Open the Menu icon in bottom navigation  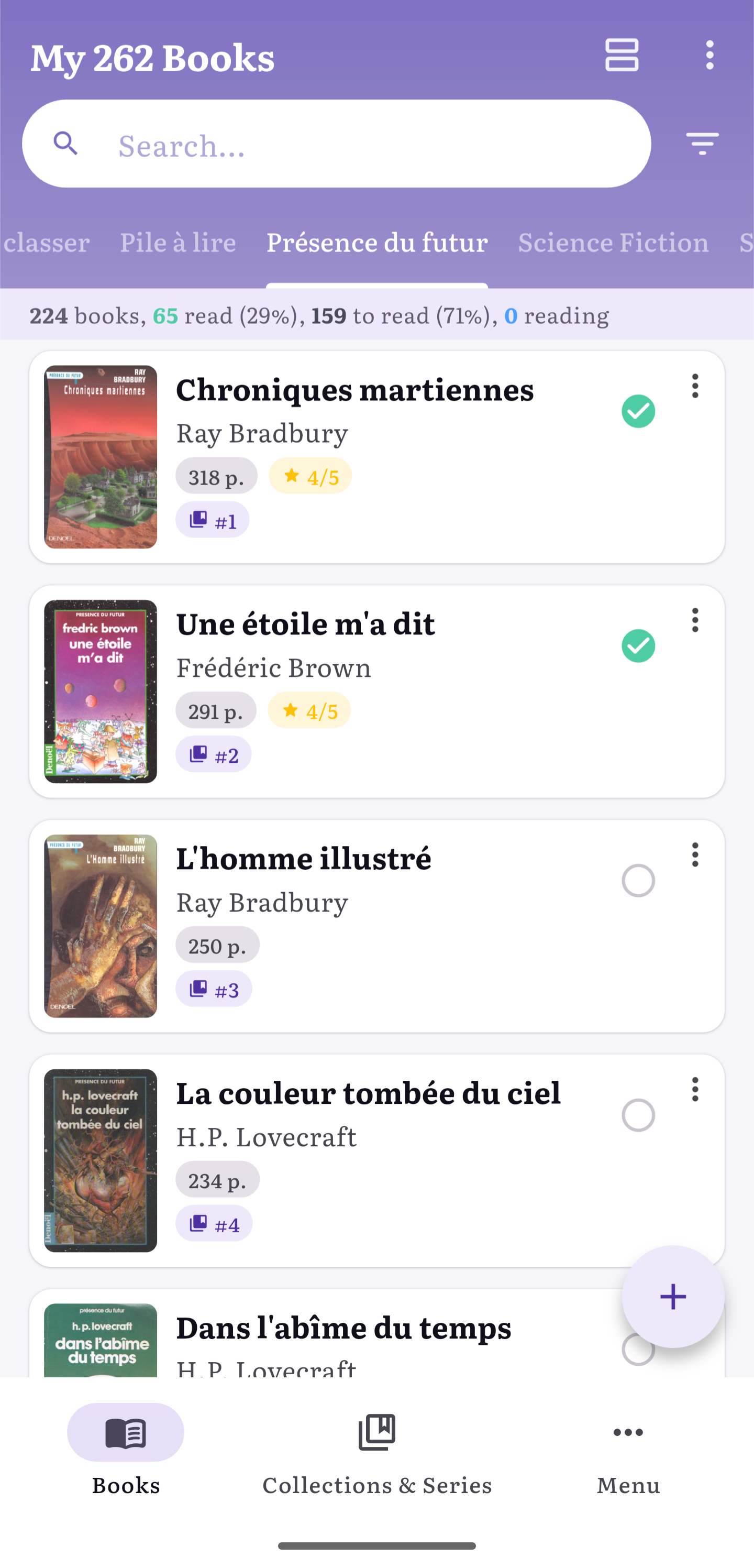pos(627,1432)
